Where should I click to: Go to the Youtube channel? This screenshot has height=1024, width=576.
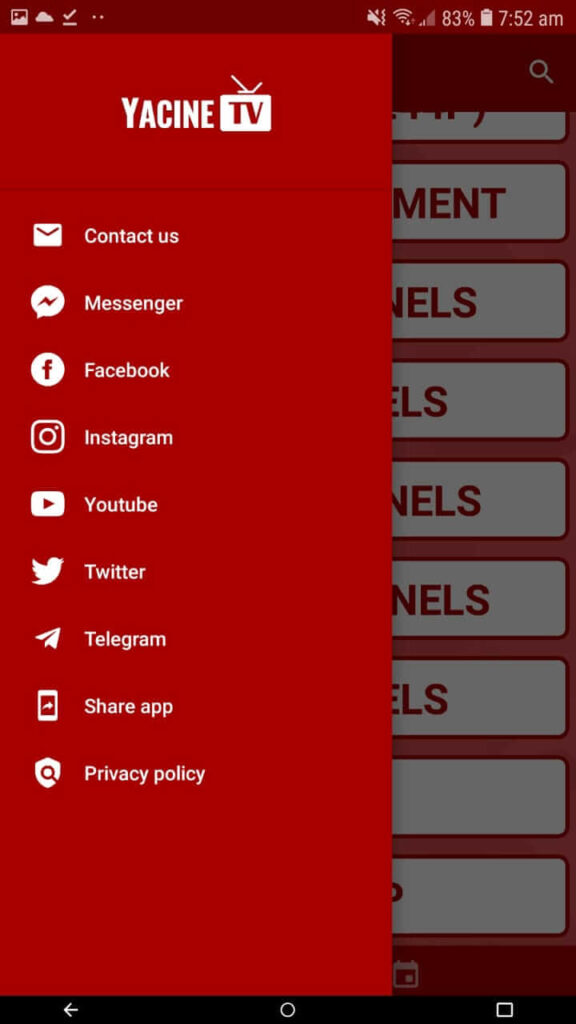196,505
